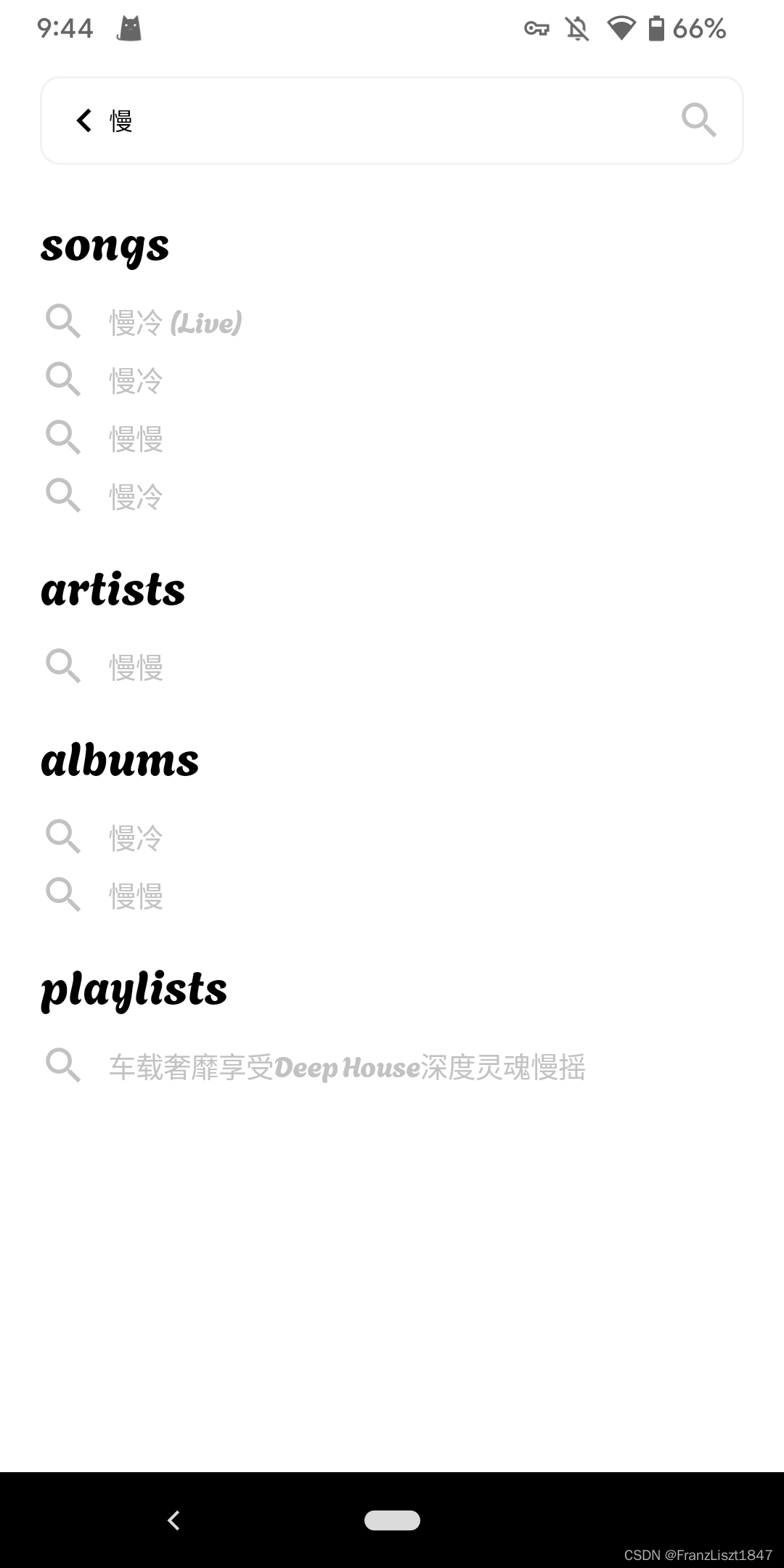This screenshot has height=1568, width=784.
Task: Focus the search text field containing 慢
Action: (x=392, y=121)
